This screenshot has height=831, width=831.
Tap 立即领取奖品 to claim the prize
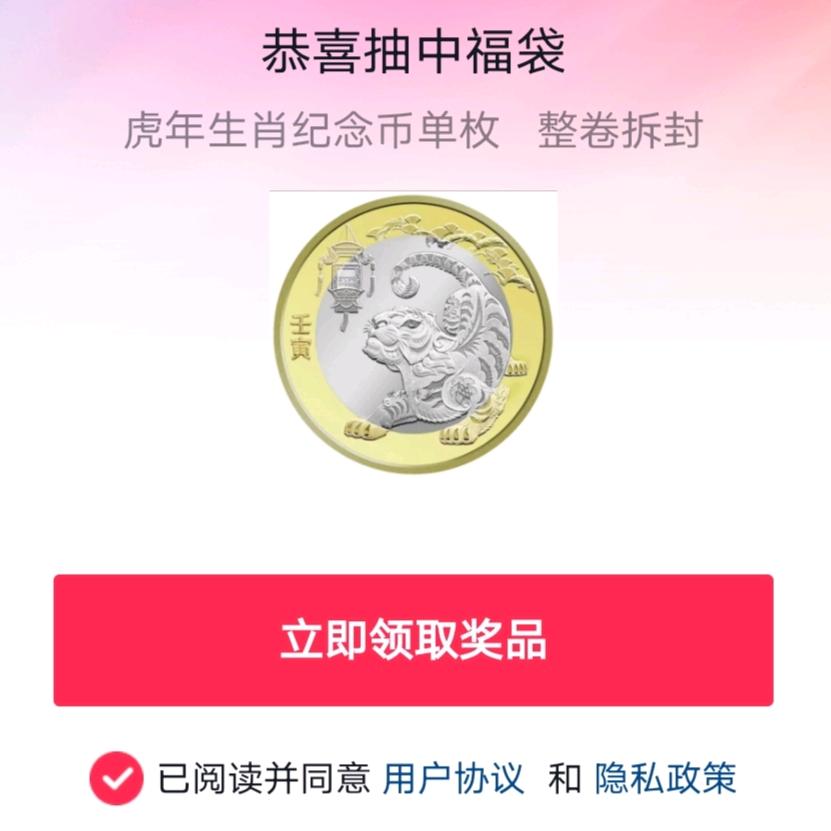point(413,640)
